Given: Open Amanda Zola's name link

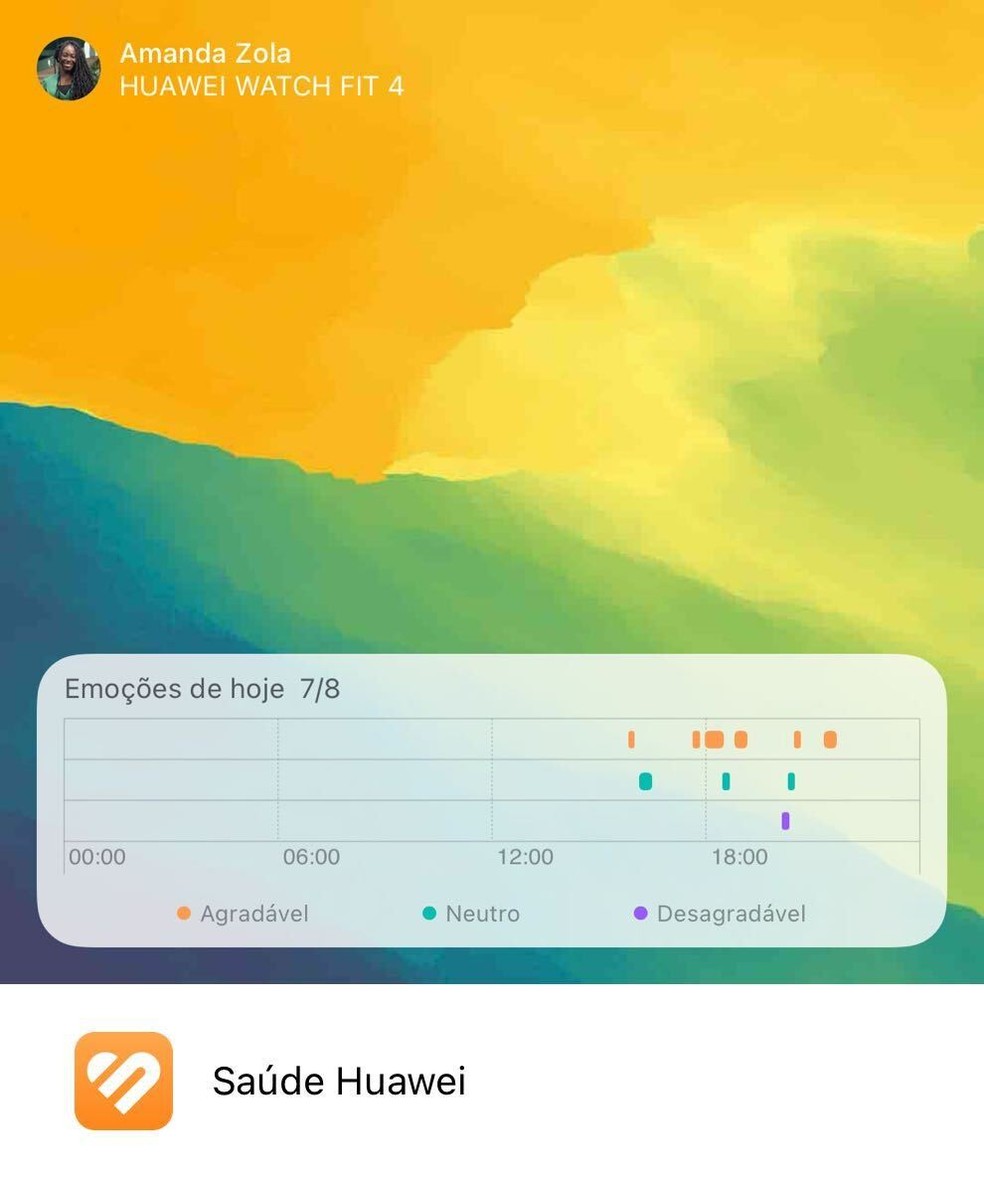Looking at the screenshot, I should pyautogui.click(x=204, y=54).
